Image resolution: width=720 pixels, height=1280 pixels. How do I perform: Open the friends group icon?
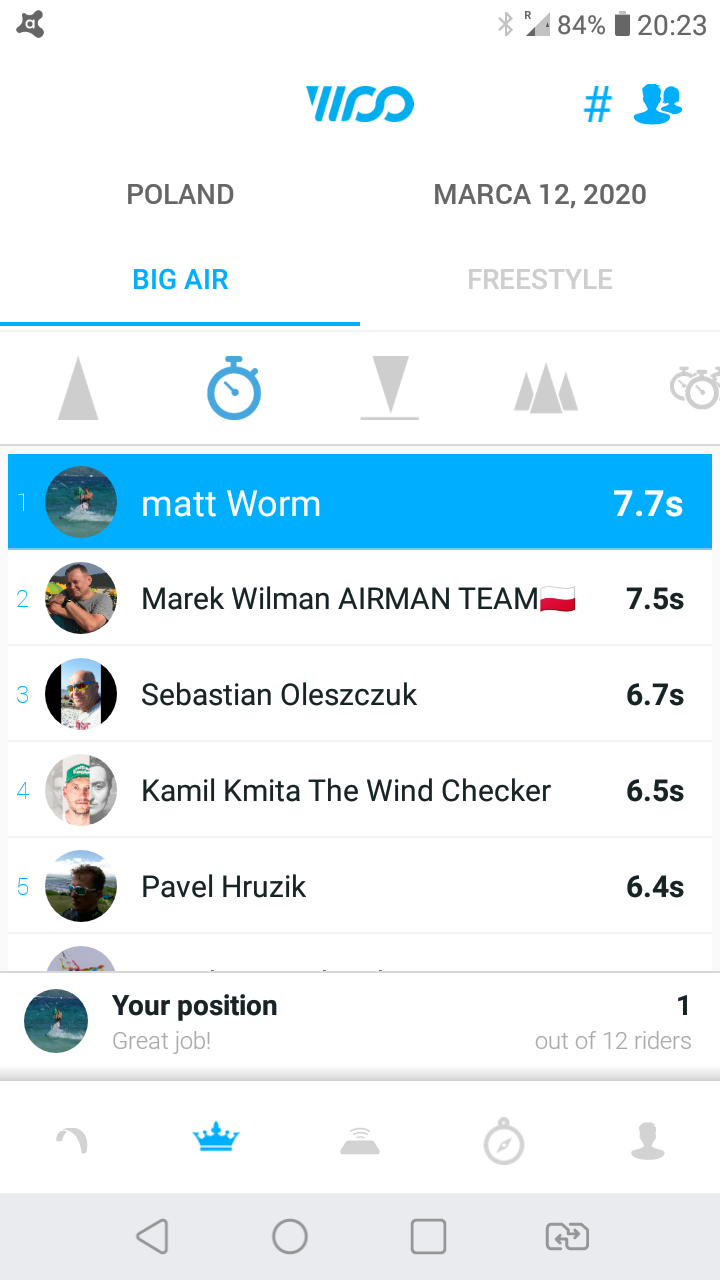pyautogui.click(x=657, y=104)
